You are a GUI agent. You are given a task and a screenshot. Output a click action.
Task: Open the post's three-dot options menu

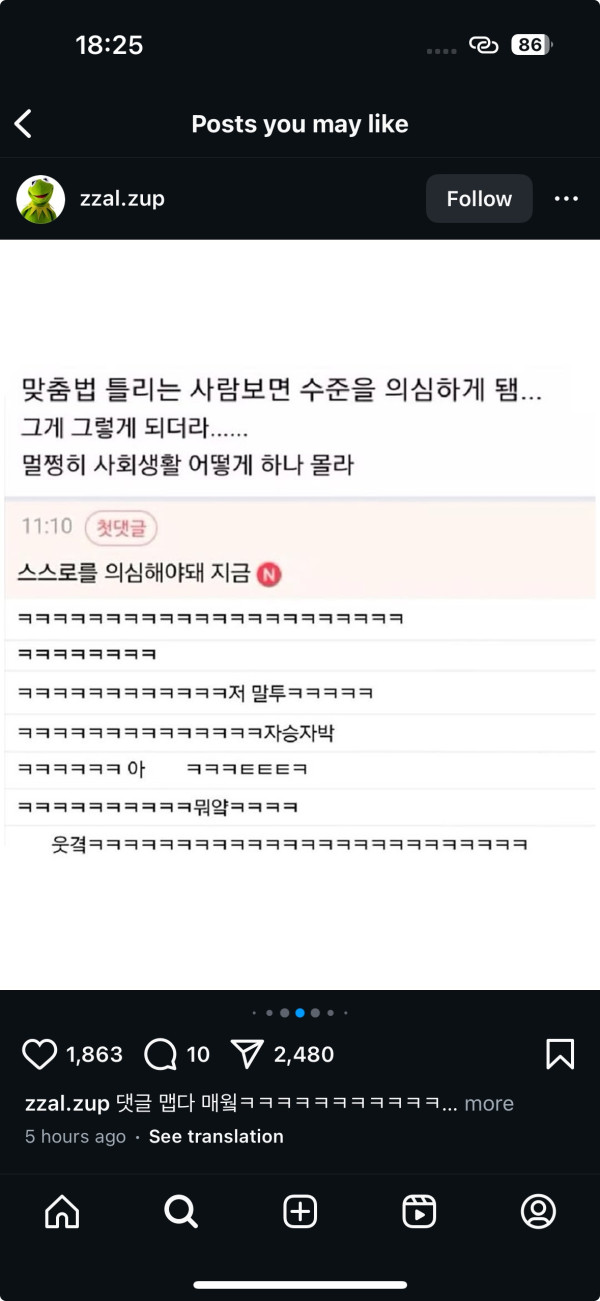click(566, 199)
